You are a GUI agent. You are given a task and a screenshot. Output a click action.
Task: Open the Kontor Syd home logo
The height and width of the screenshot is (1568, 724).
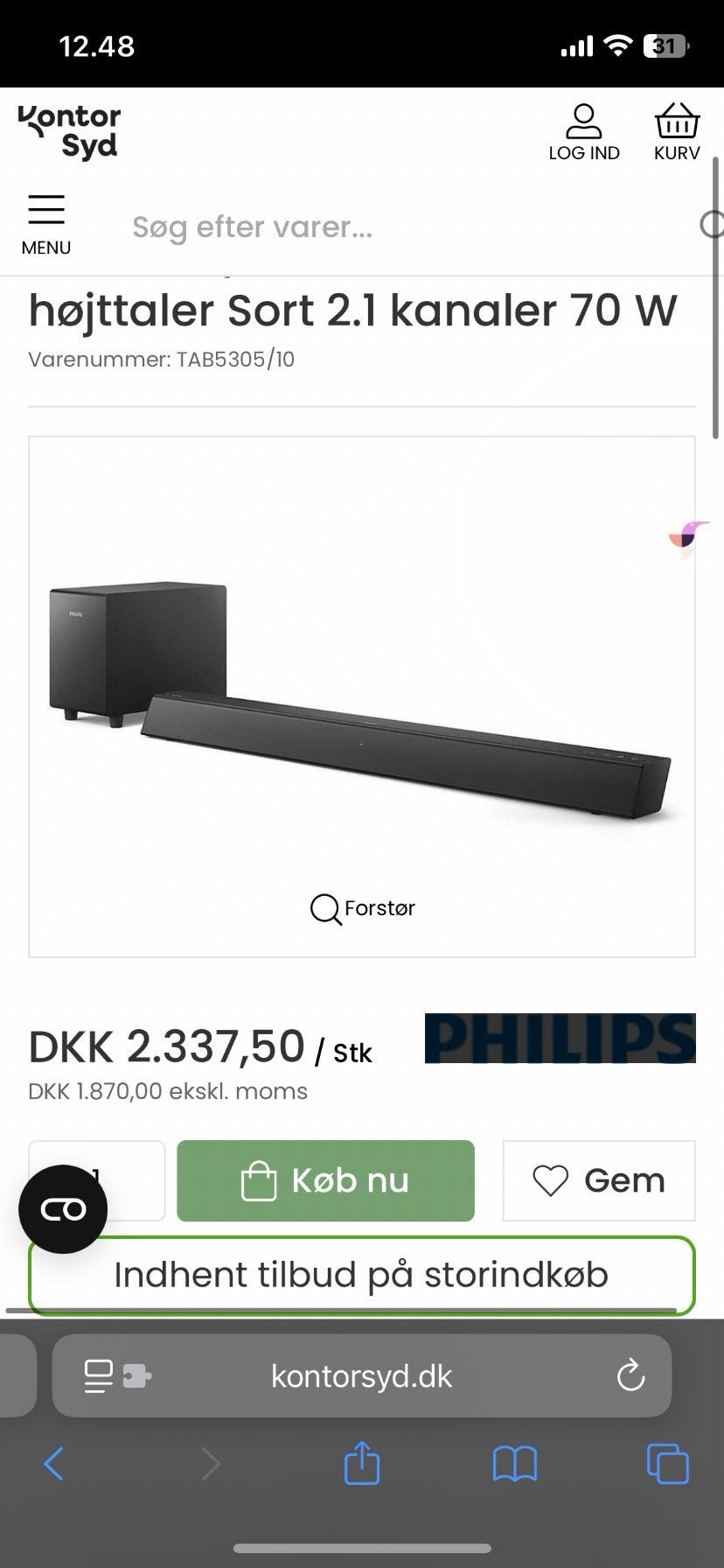tap(69, 133)
